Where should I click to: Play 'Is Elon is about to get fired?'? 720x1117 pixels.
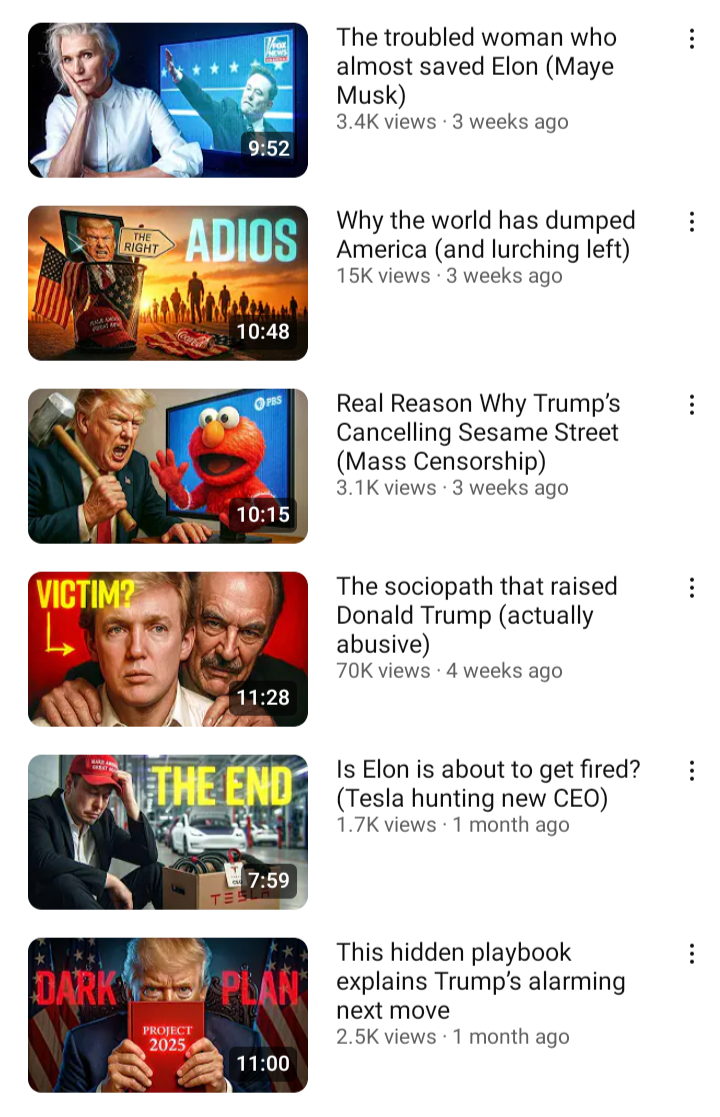[168, 832]
